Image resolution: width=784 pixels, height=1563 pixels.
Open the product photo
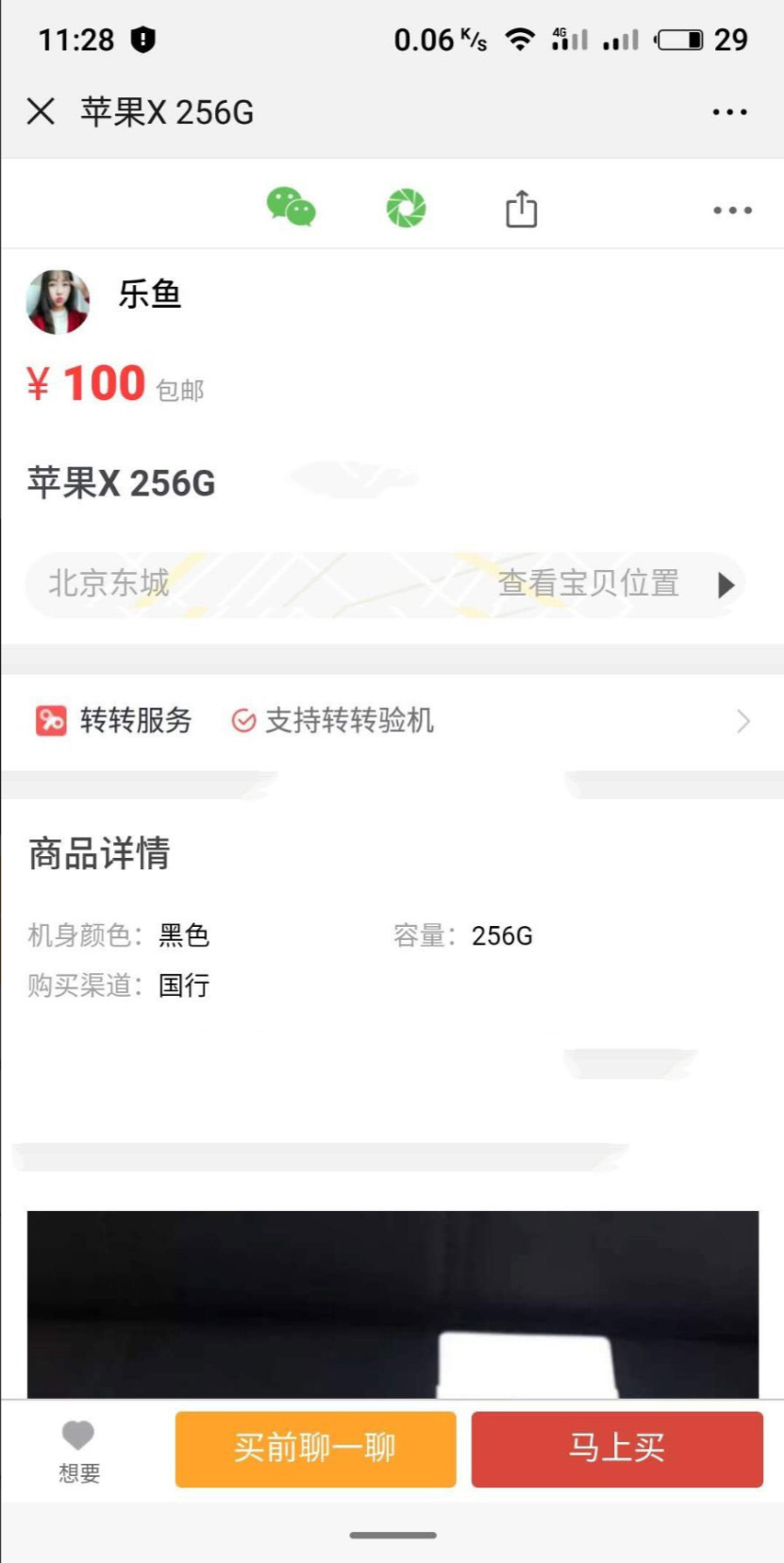pyautogui.click(x=392, y=1302)
